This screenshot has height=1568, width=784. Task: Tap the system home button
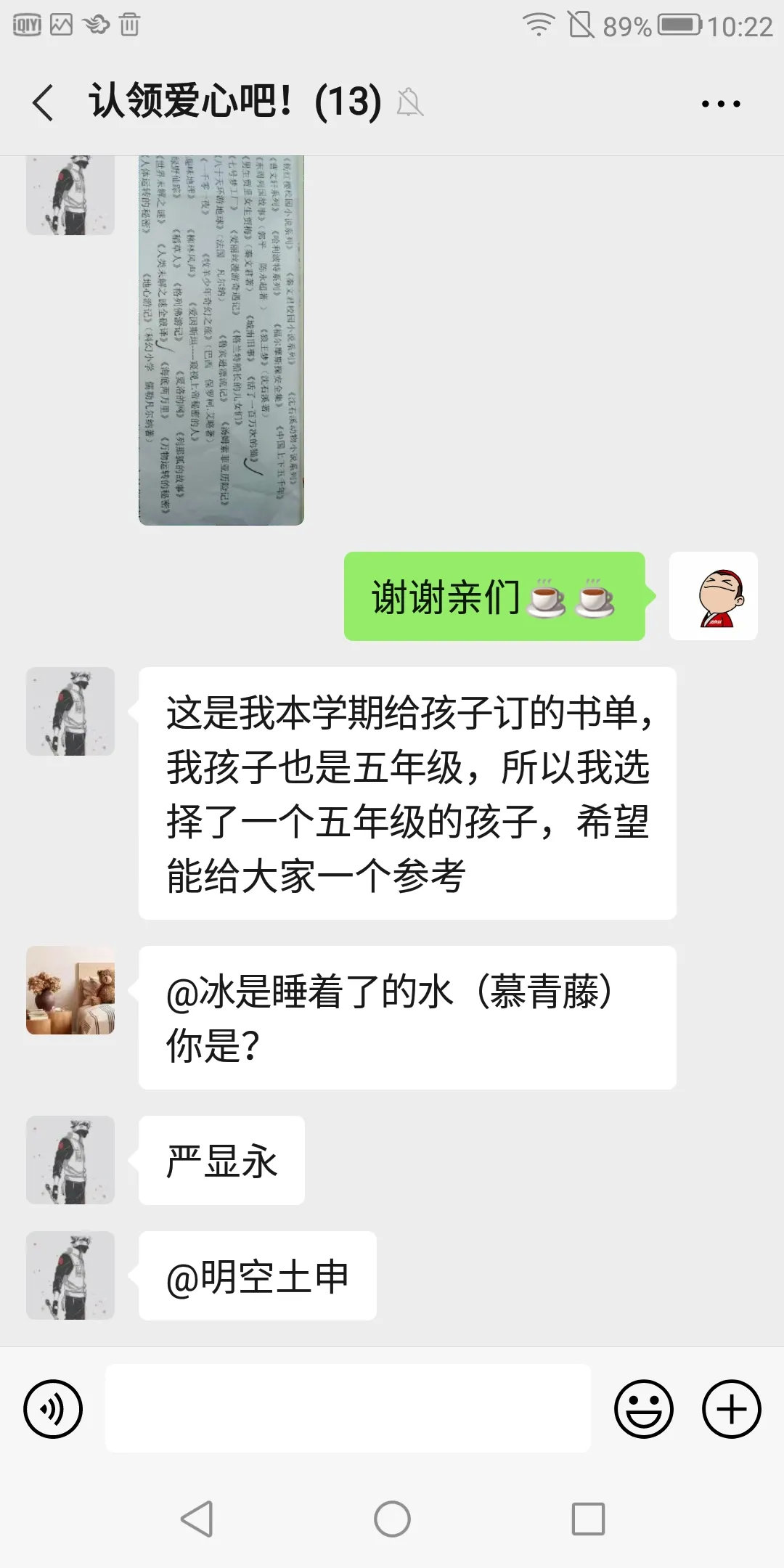(x=392, y=1519)
